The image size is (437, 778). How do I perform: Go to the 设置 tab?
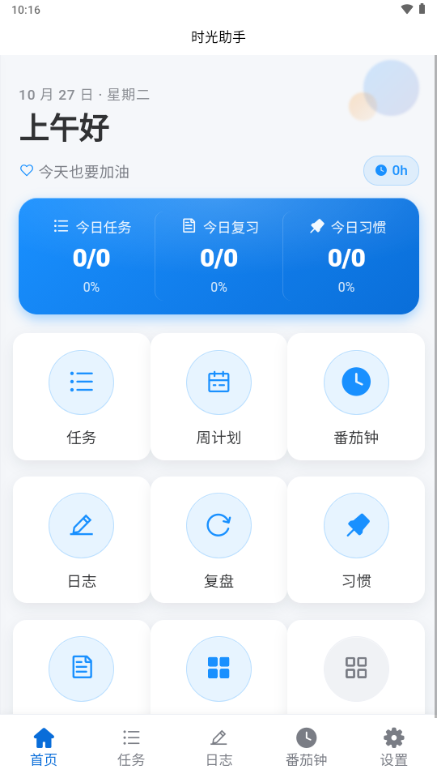click(394, 747)
